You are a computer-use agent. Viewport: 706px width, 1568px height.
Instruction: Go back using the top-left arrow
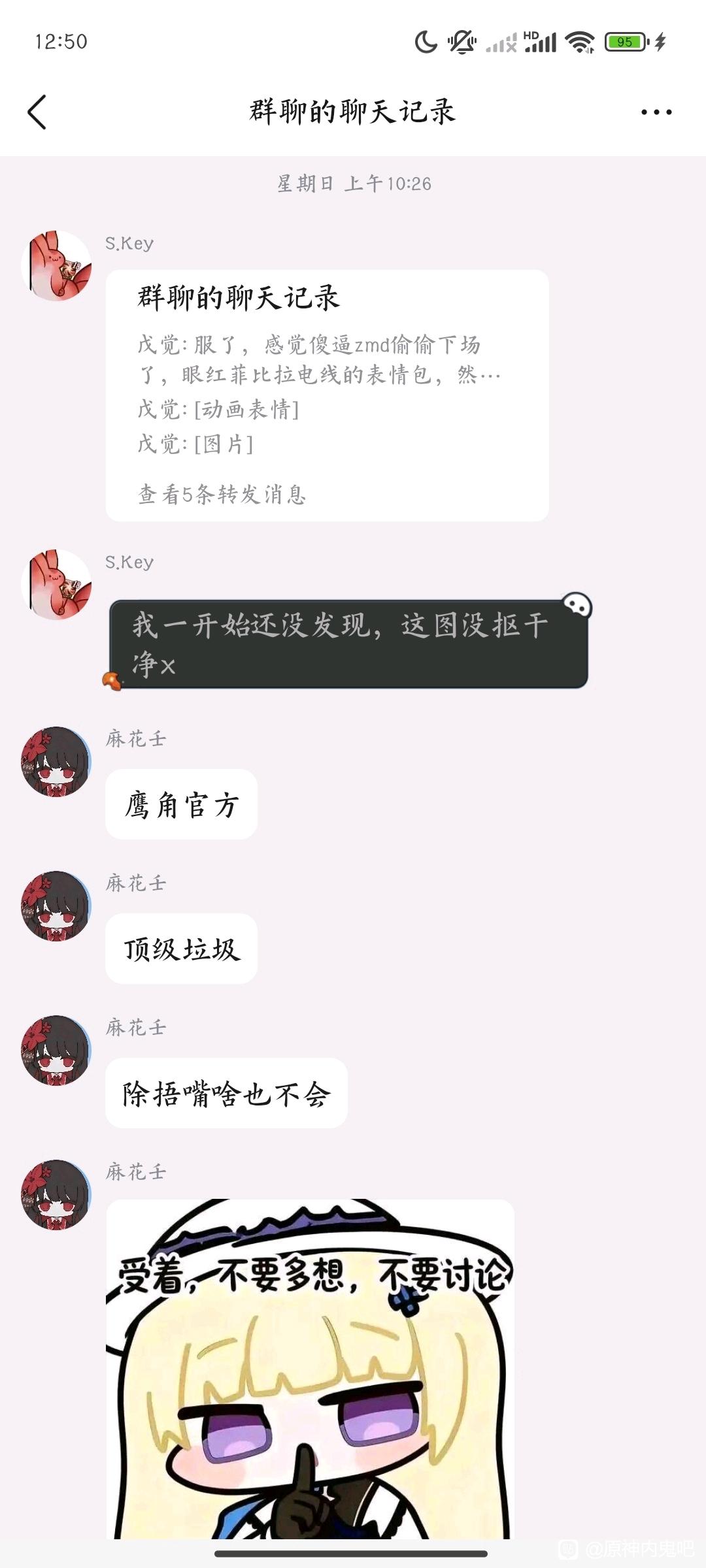[37, 112]
